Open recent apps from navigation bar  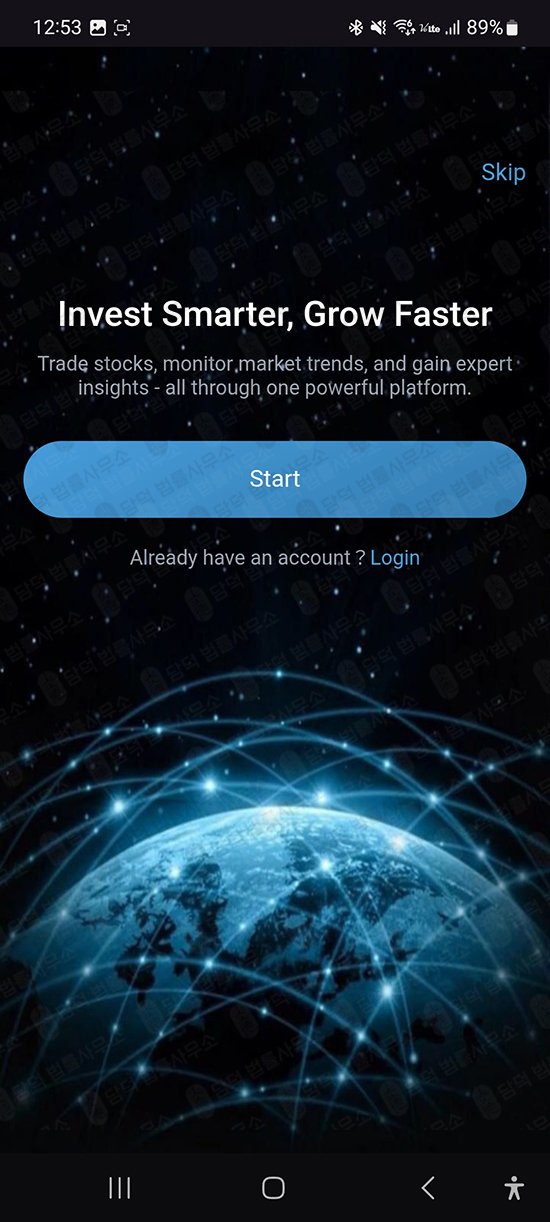click(120, 1188)
